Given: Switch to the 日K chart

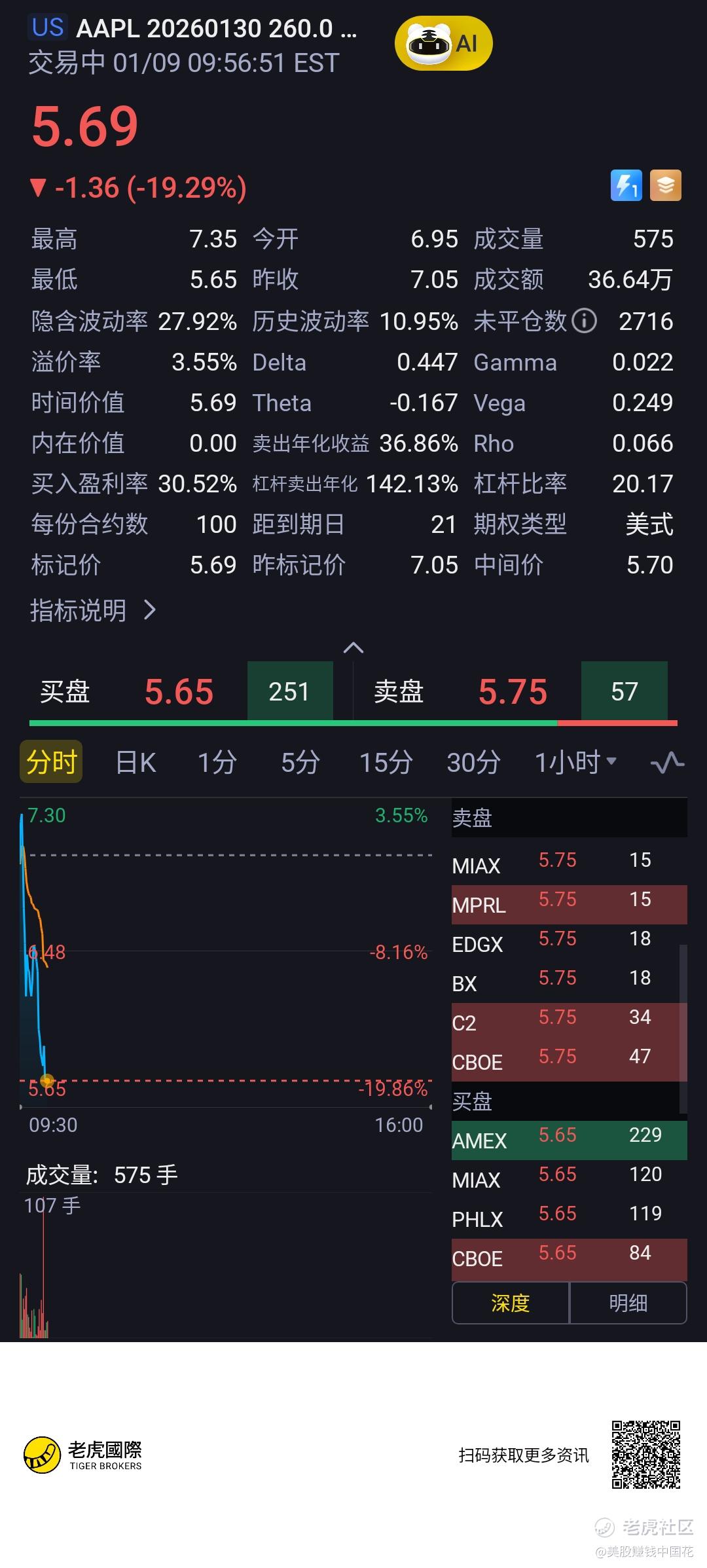Looking at the screenshot, I should pos(136,762).
